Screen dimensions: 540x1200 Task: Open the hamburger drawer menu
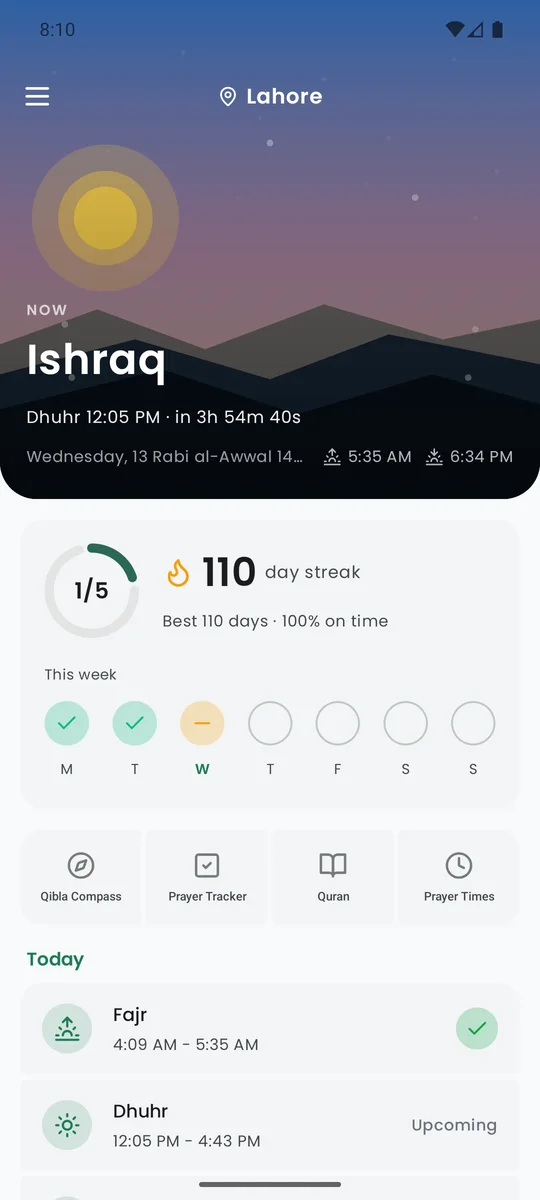tap(37, 96)
